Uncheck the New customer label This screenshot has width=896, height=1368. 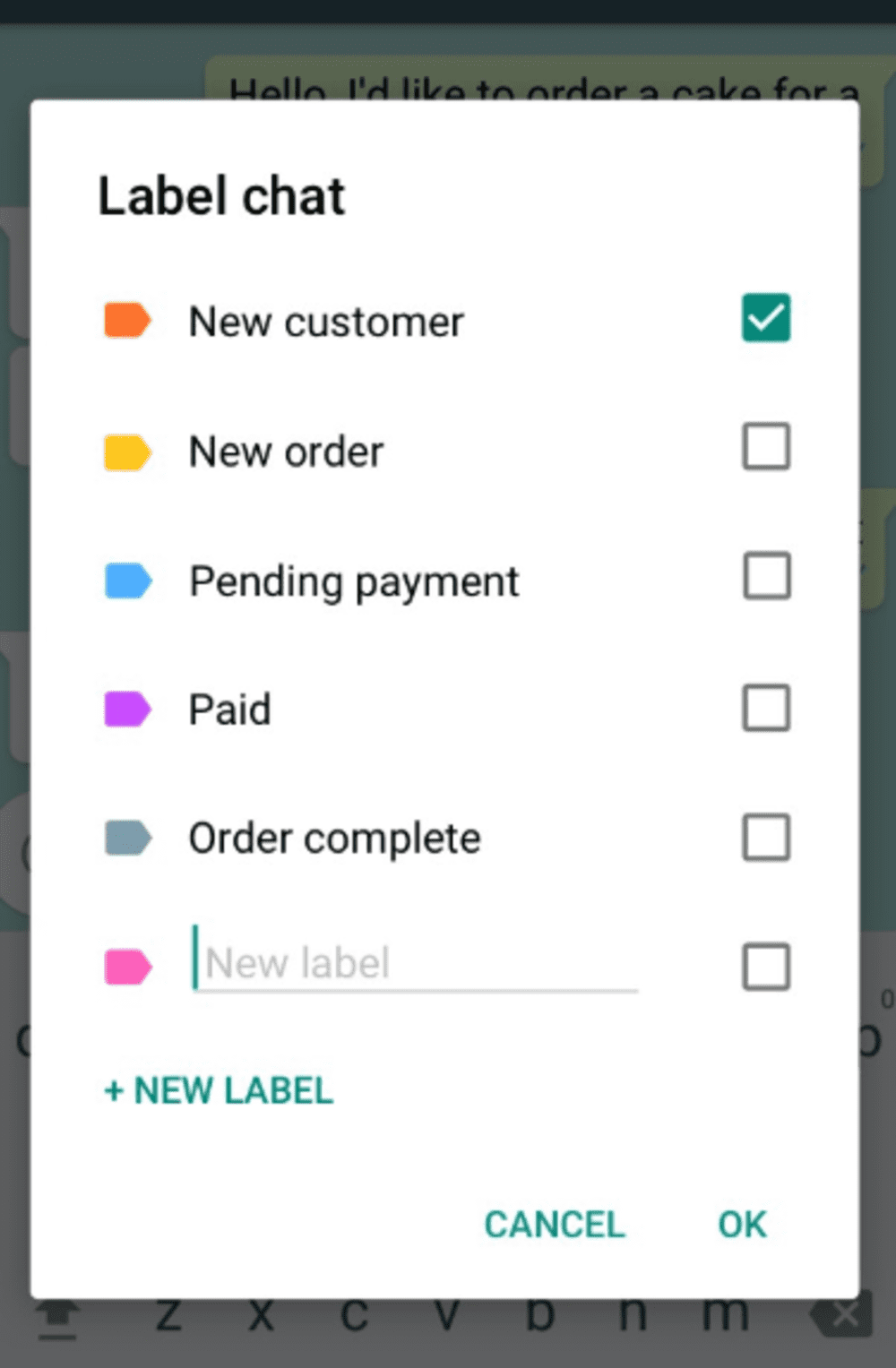[x=766, y=318]
